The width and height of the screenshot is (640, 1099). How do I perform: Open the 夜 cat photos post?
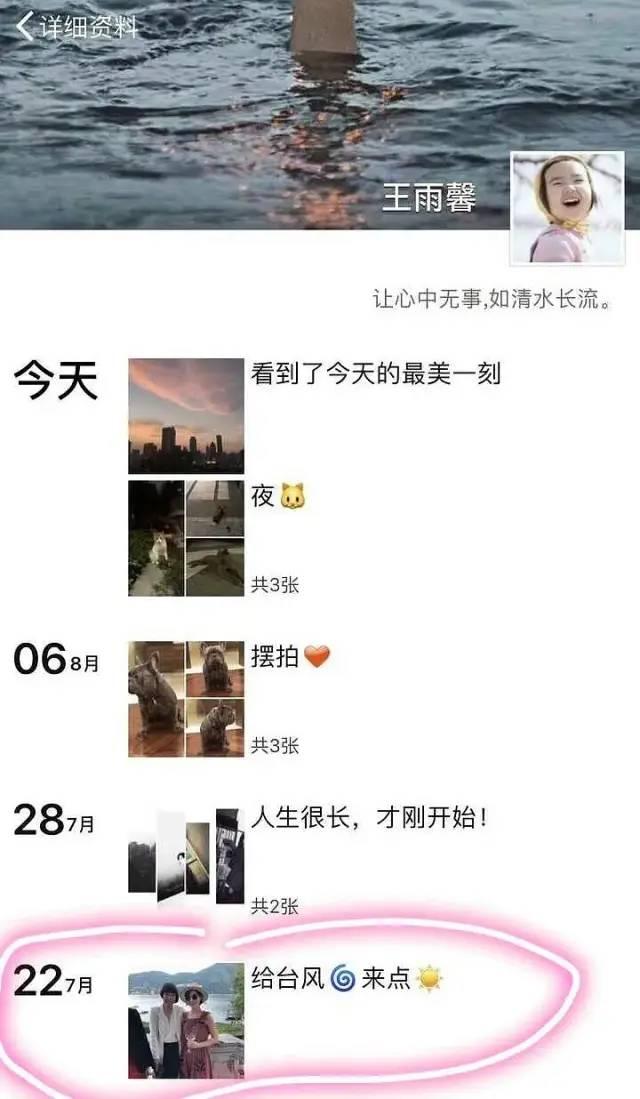(x=186, y=538)
